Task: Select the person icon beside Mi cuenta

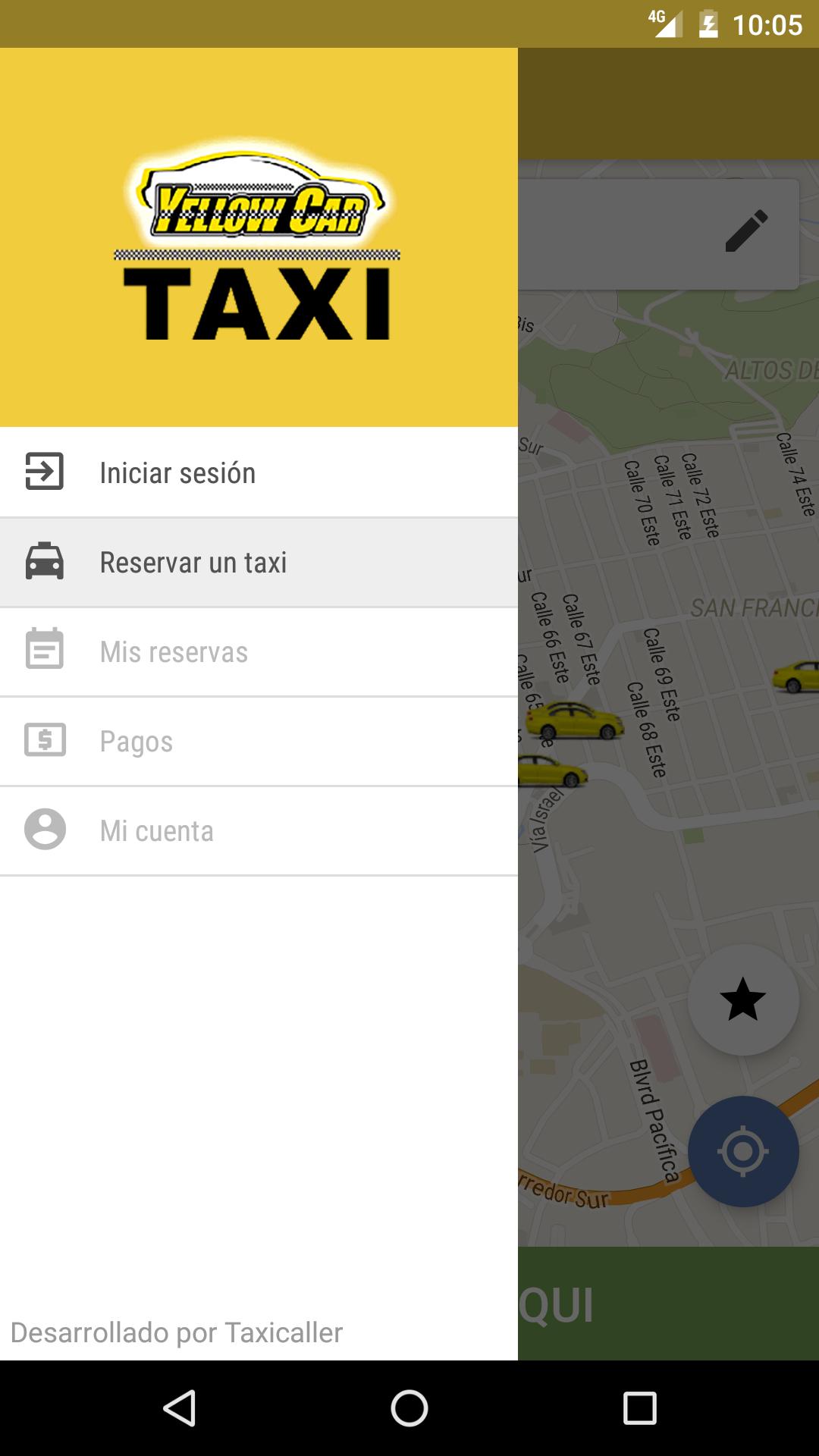Action: pos(43,830)
